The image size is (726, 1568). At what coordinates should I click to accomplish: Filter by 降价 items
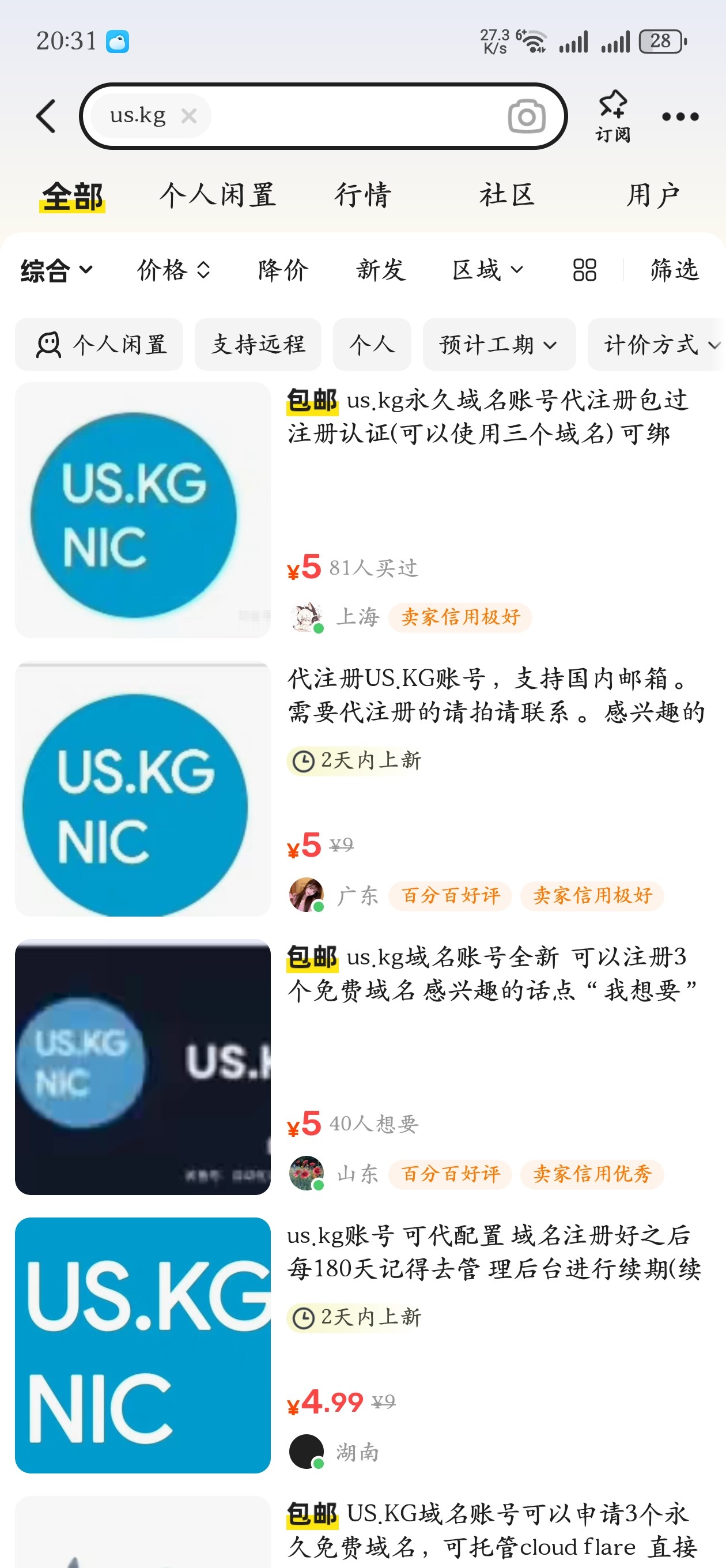283,270
